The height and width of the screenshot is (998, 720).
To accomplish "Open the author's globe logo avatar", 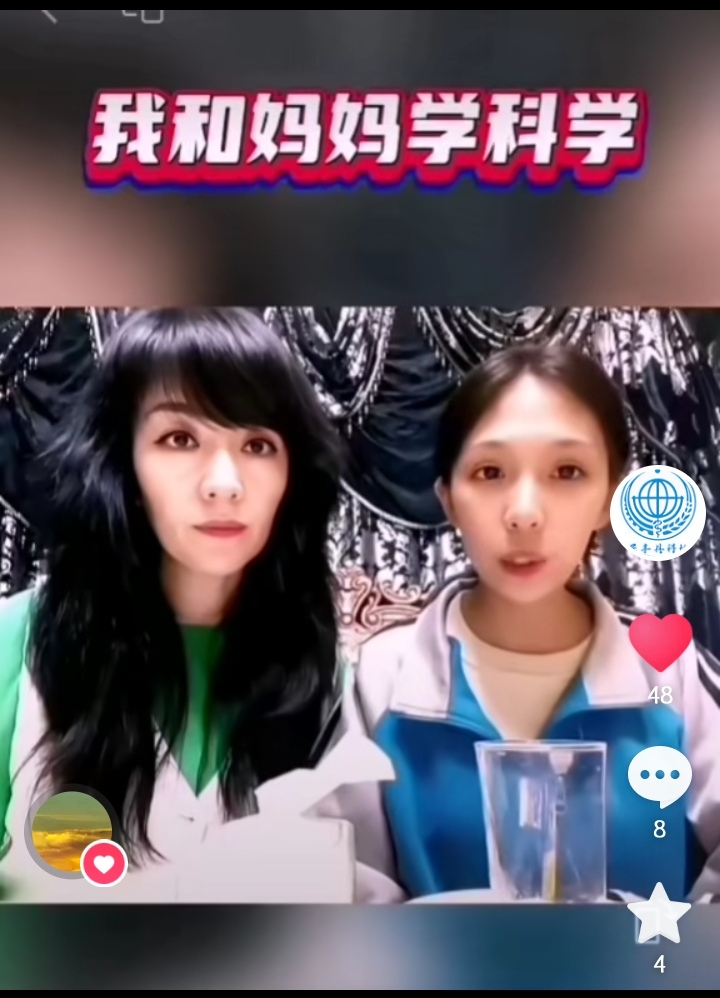I will coord(657,512).
